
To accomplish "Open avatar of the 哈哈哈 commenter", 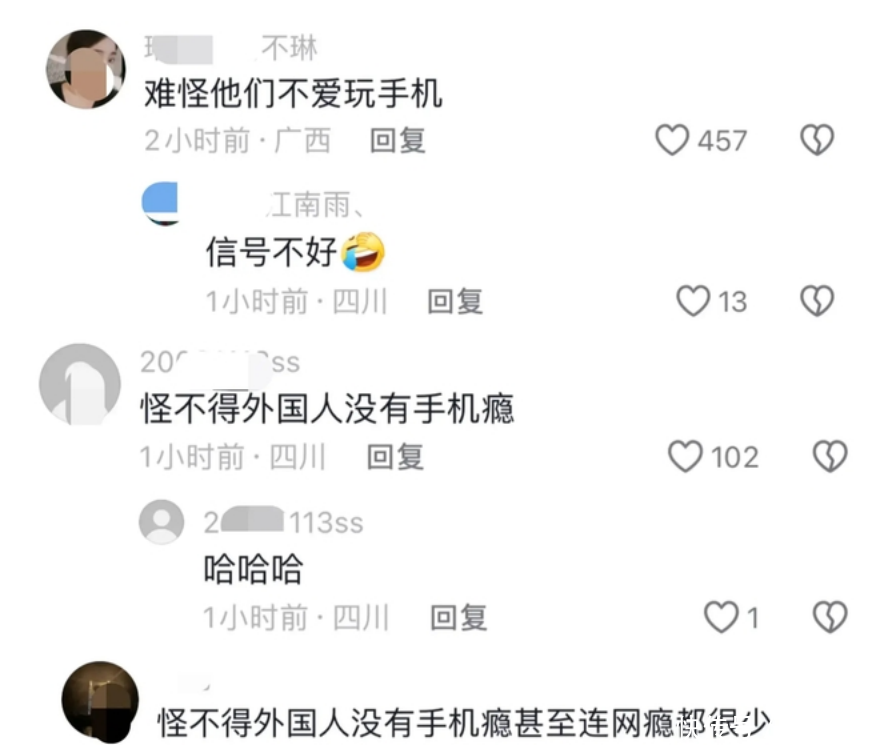I will pos(162,522).
